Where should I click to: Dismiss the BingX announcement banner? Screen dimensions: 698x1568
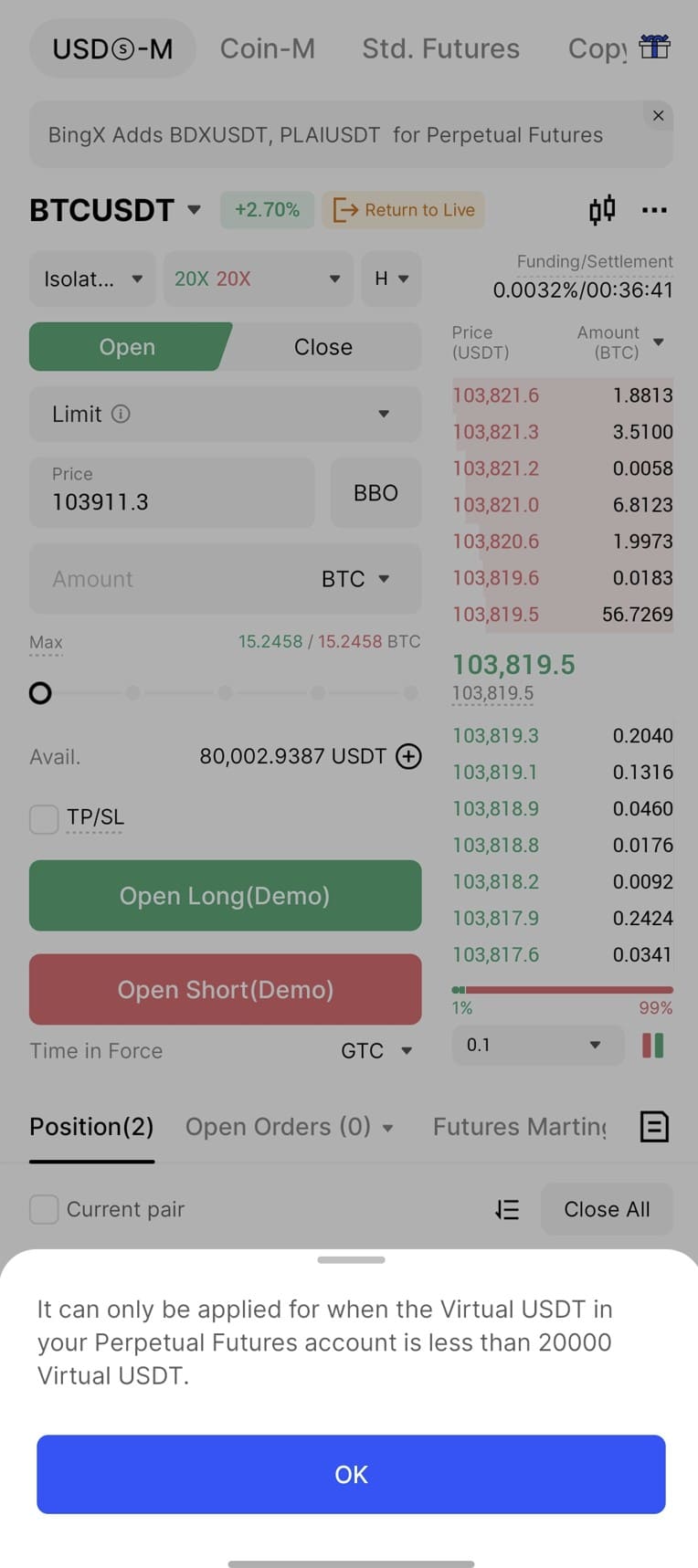(658, 116)
